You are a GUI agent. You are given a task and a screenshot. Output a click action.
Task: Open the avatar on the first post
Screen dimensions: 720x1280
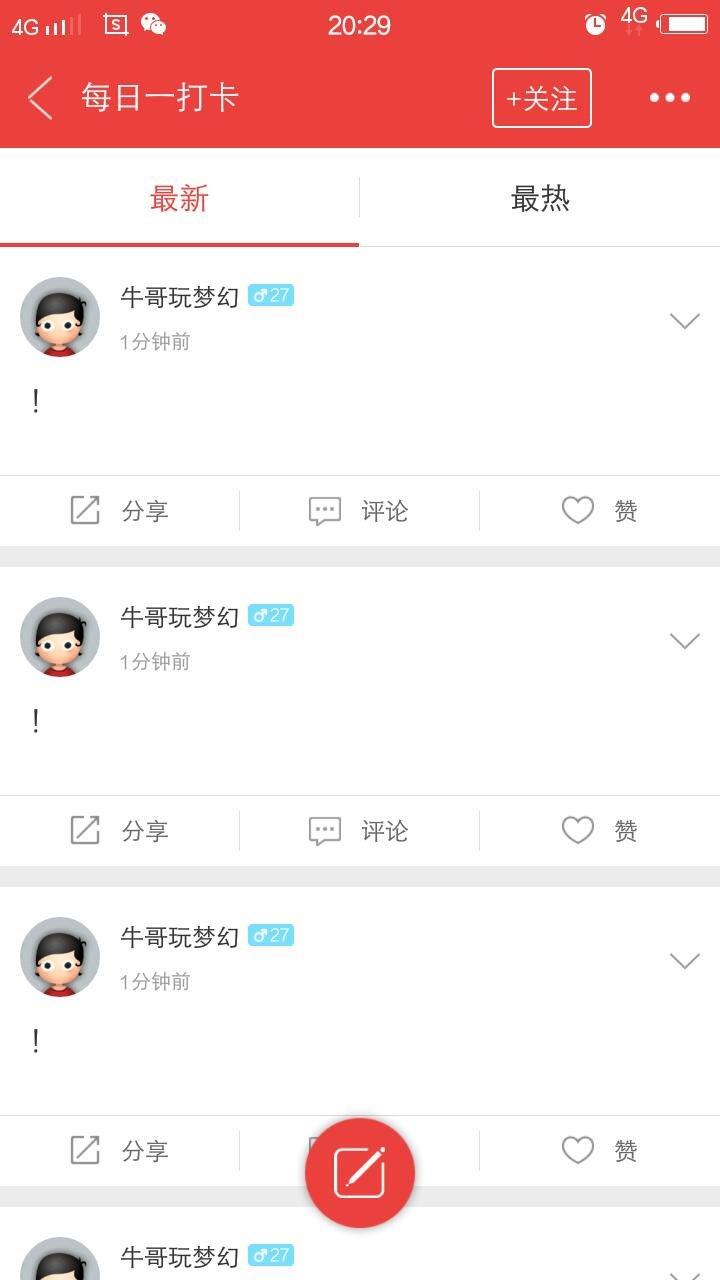point(60,317)
